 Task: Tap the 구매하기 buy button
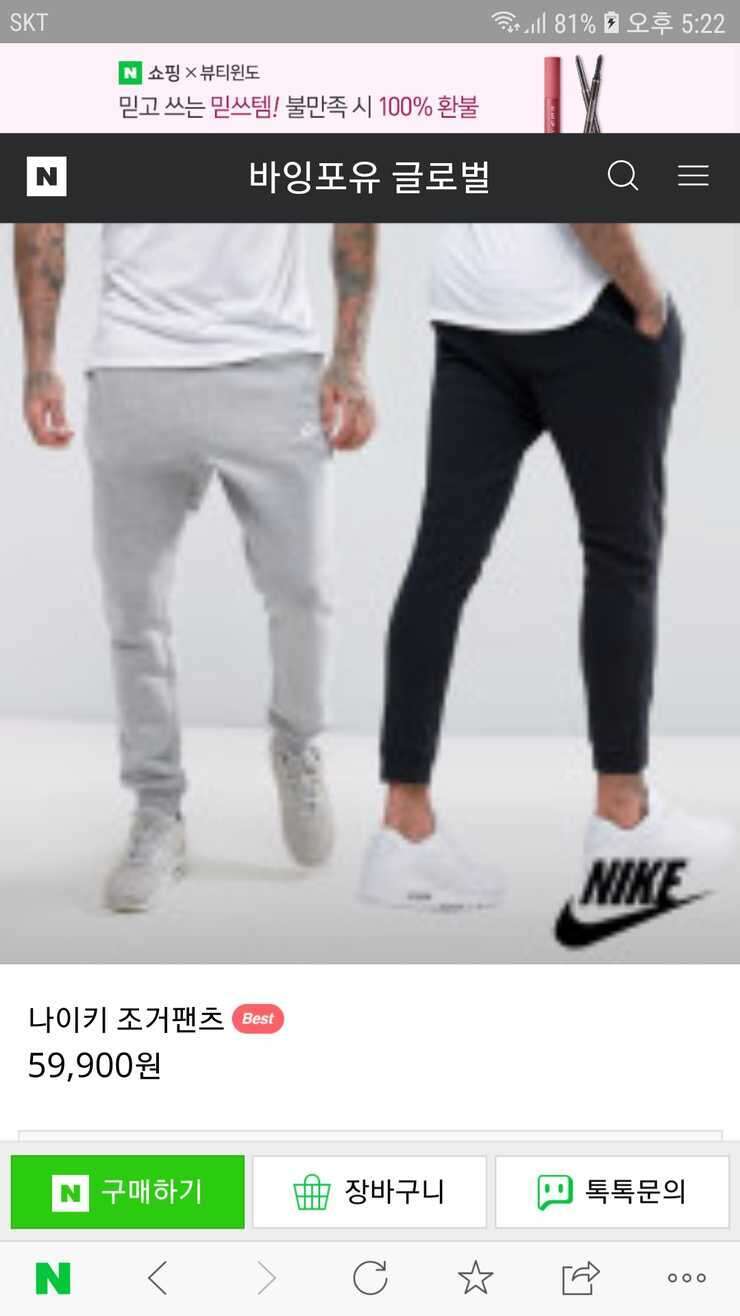pyautogui.click(x=128, y=1192)
